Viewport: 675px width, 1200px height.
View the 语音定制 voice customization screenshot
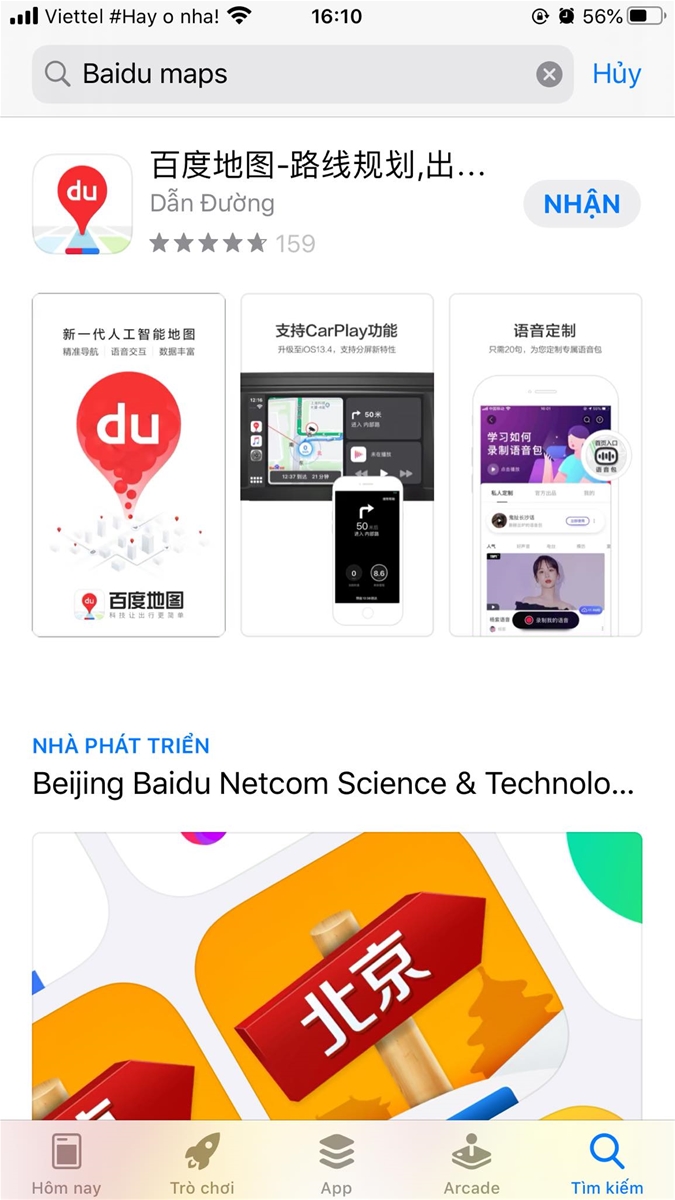(x=545, y=465)
